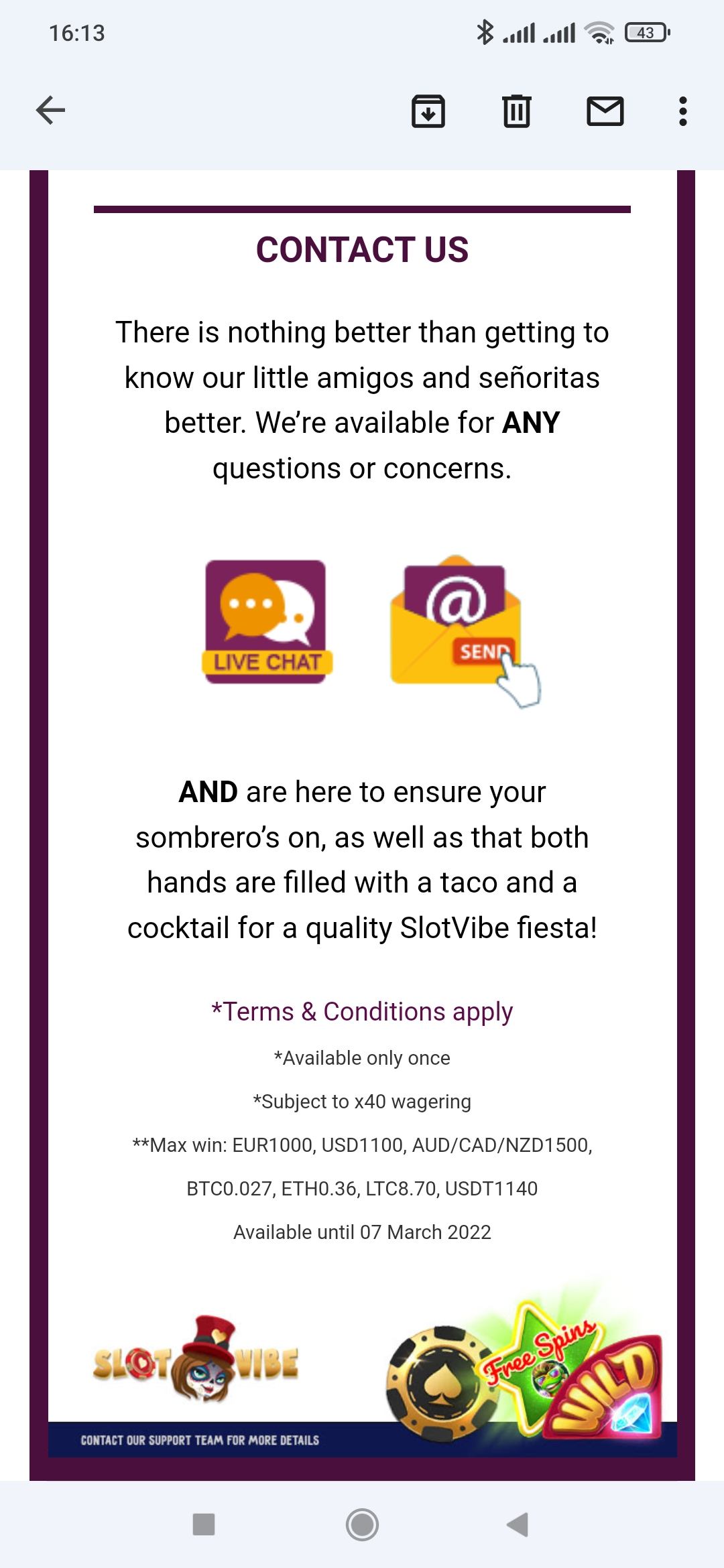
Task: Delete this email
Action: (x=516, y=111)
